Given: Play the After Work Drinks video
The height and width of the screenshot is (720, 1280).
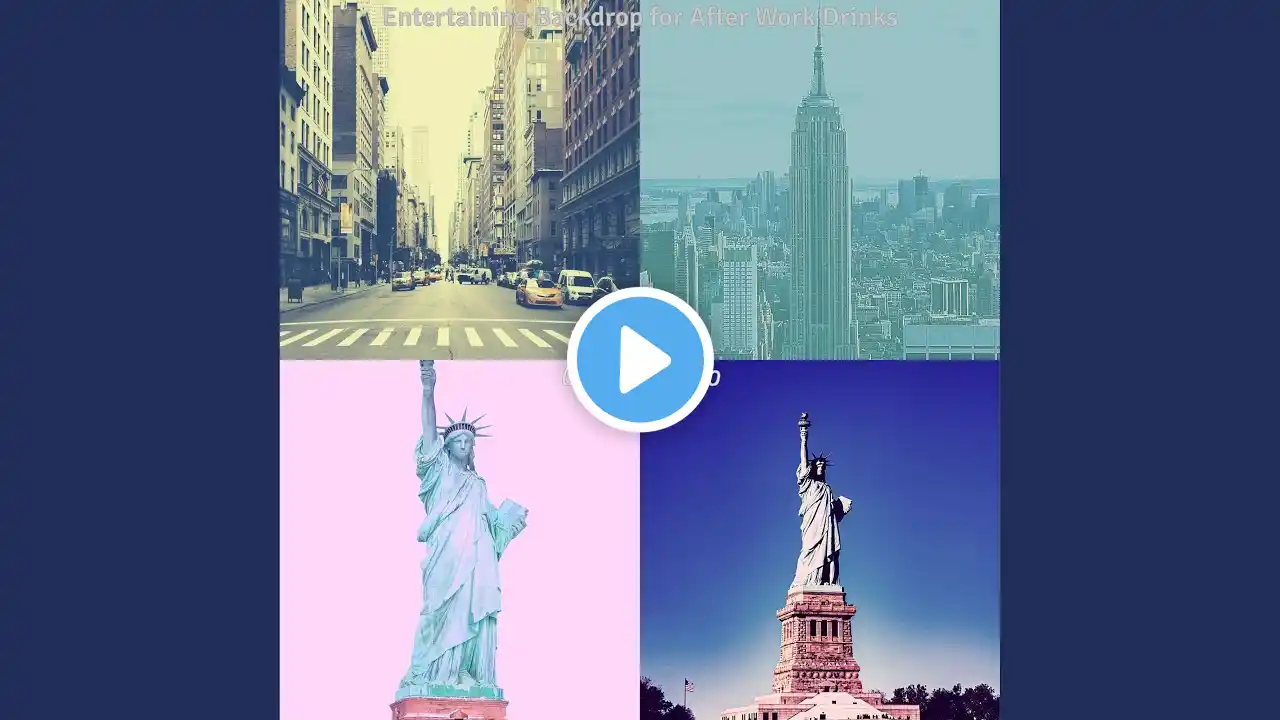Looking at the screenshot, I should coord(640,360).
